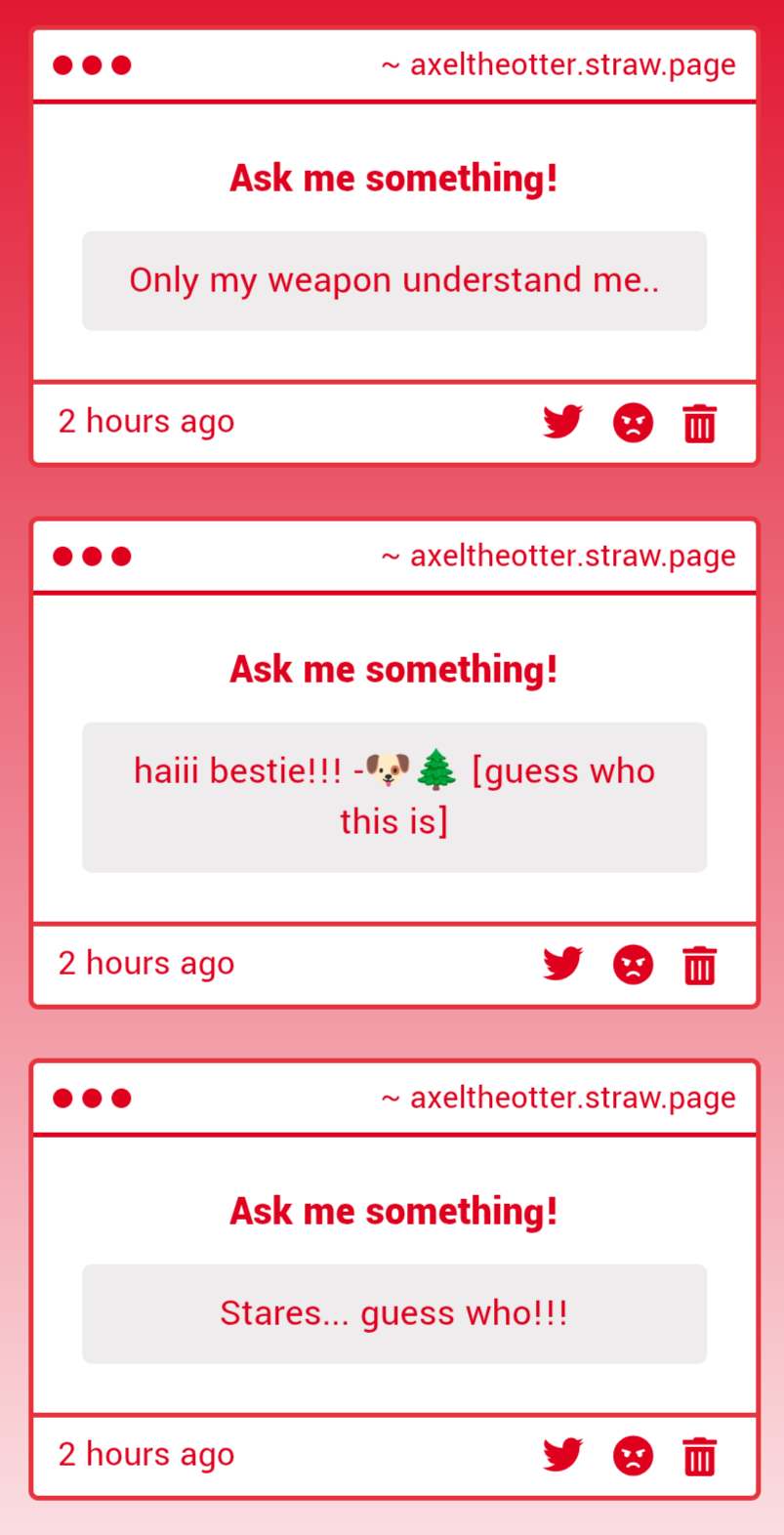Share the 'Only my weapon understand me..' message to Twitter
784x1535 pixels.
563,422
